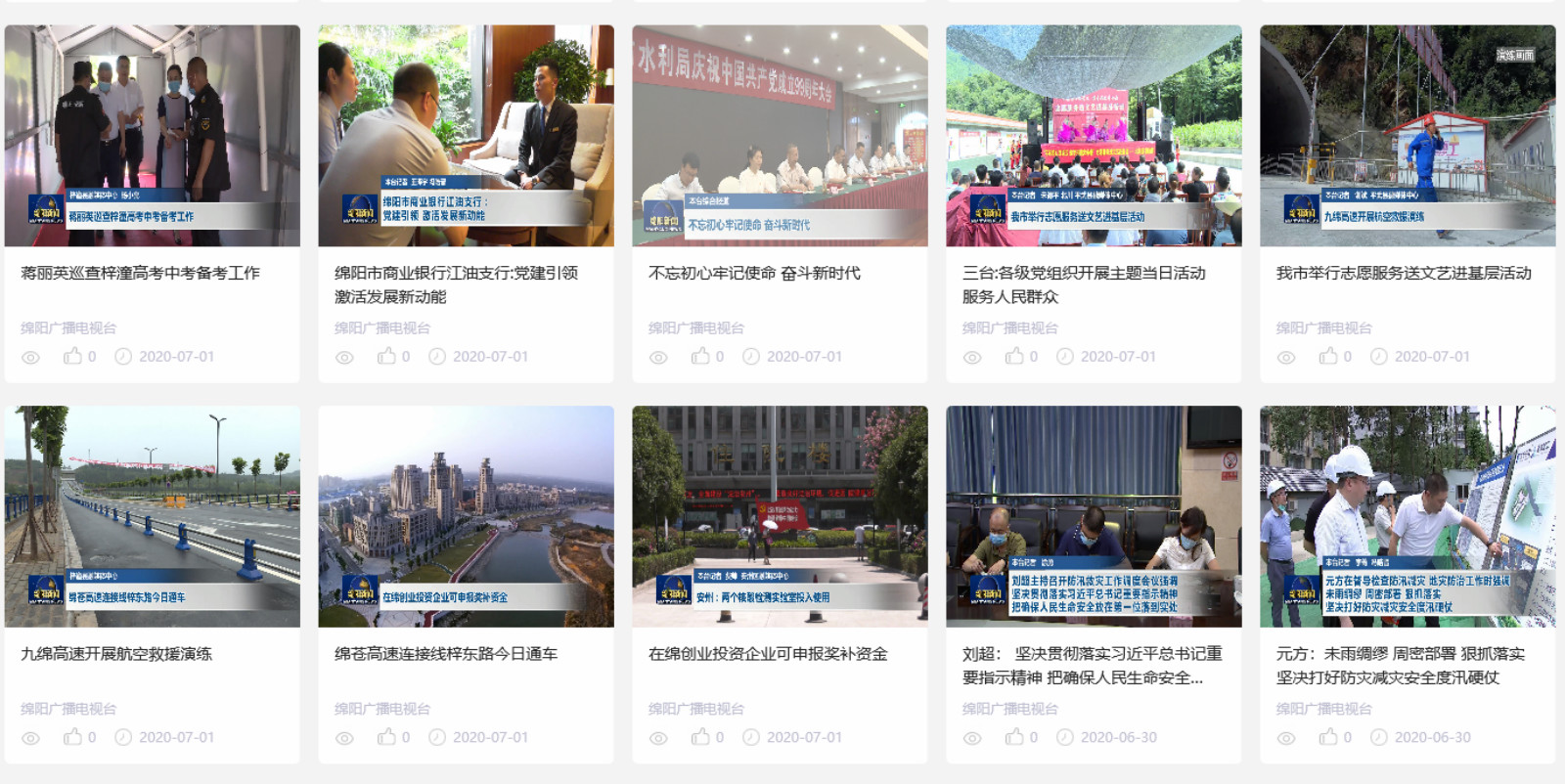Like the 不忘初心牢记使命 奋斗新时代 video
Viewport: 1565px width, 784px height.
pos(701,357)
